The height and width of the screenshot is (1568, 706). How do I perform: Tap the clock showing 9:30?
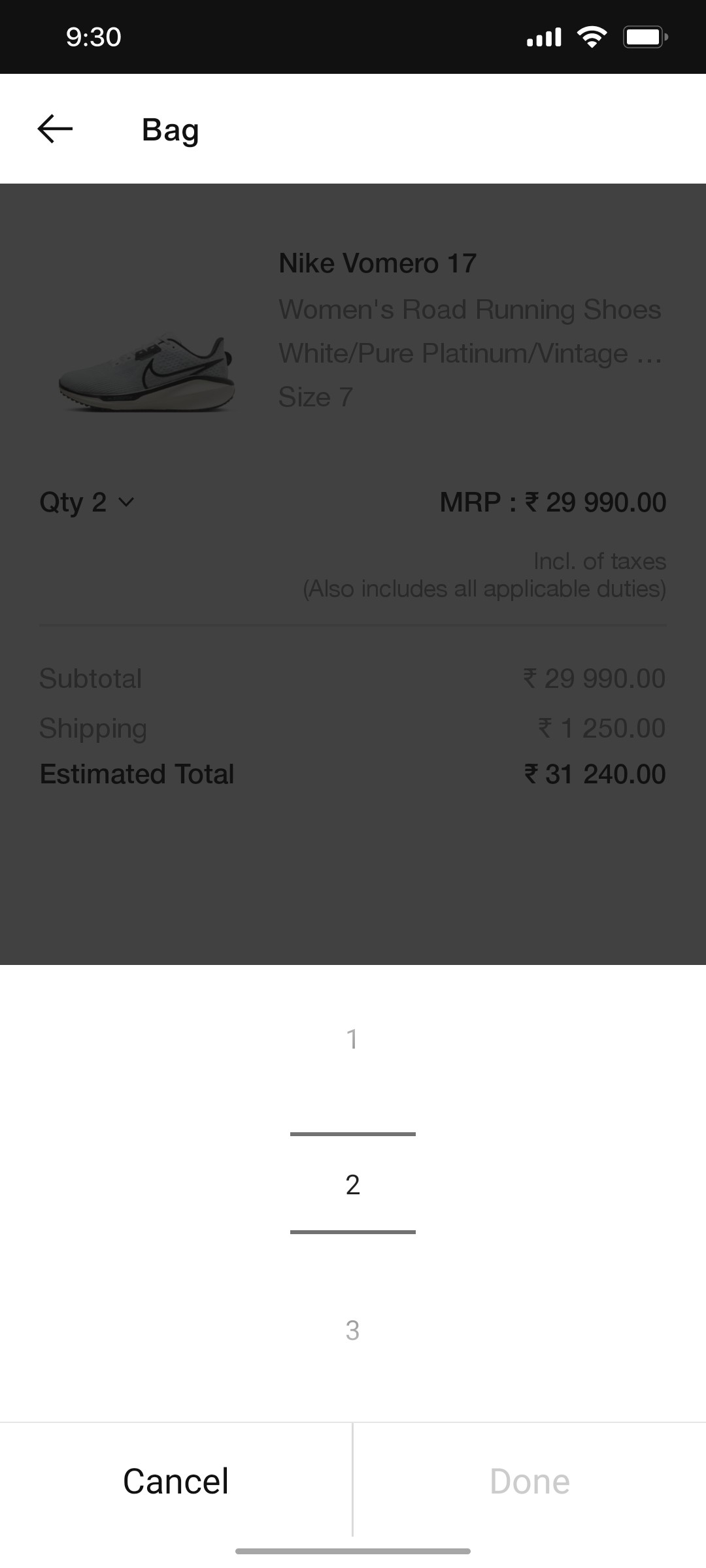pyautogui.click(x=92, y=37)
